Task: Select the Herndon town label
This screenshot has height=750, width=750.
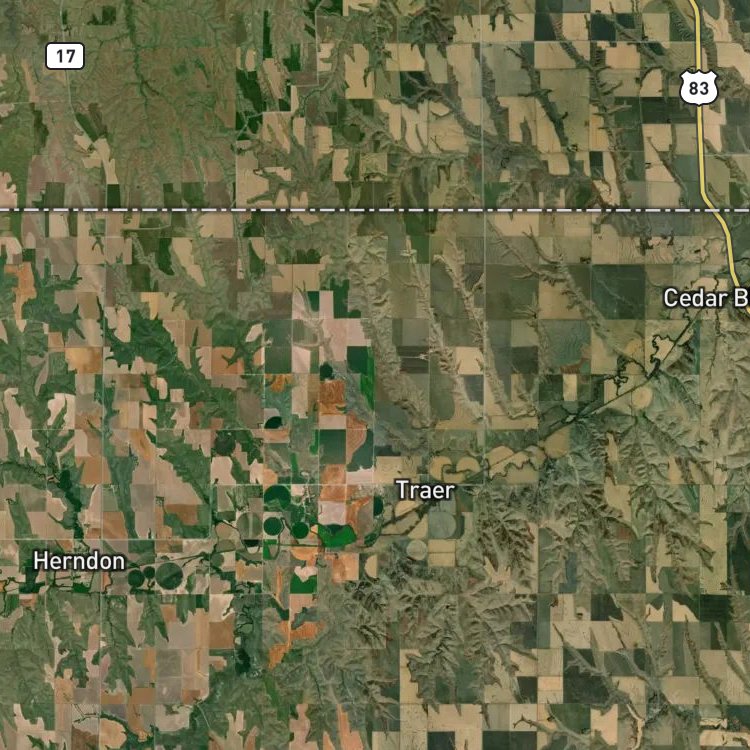Action: [x=79, y=561]
